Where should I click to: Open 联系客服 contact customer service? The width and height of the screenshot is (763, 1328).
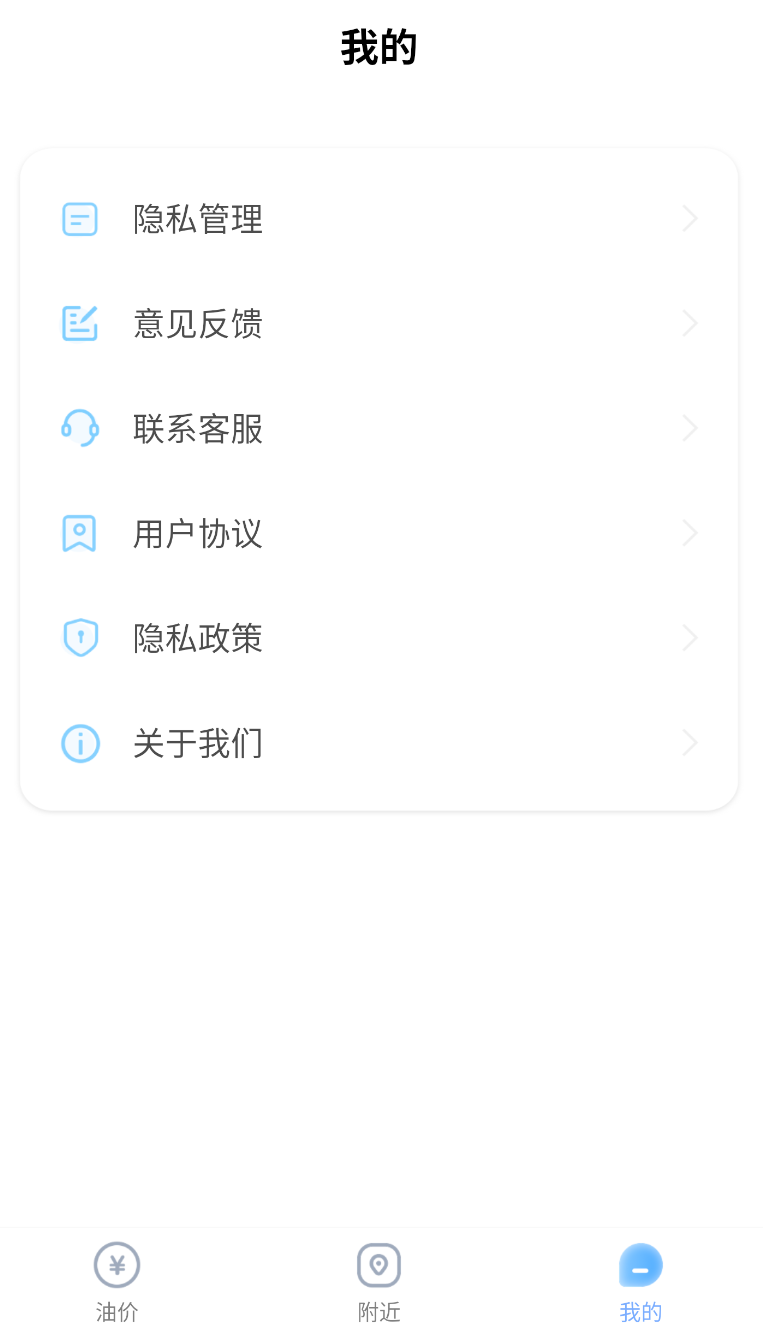click(x=379, y=429)
